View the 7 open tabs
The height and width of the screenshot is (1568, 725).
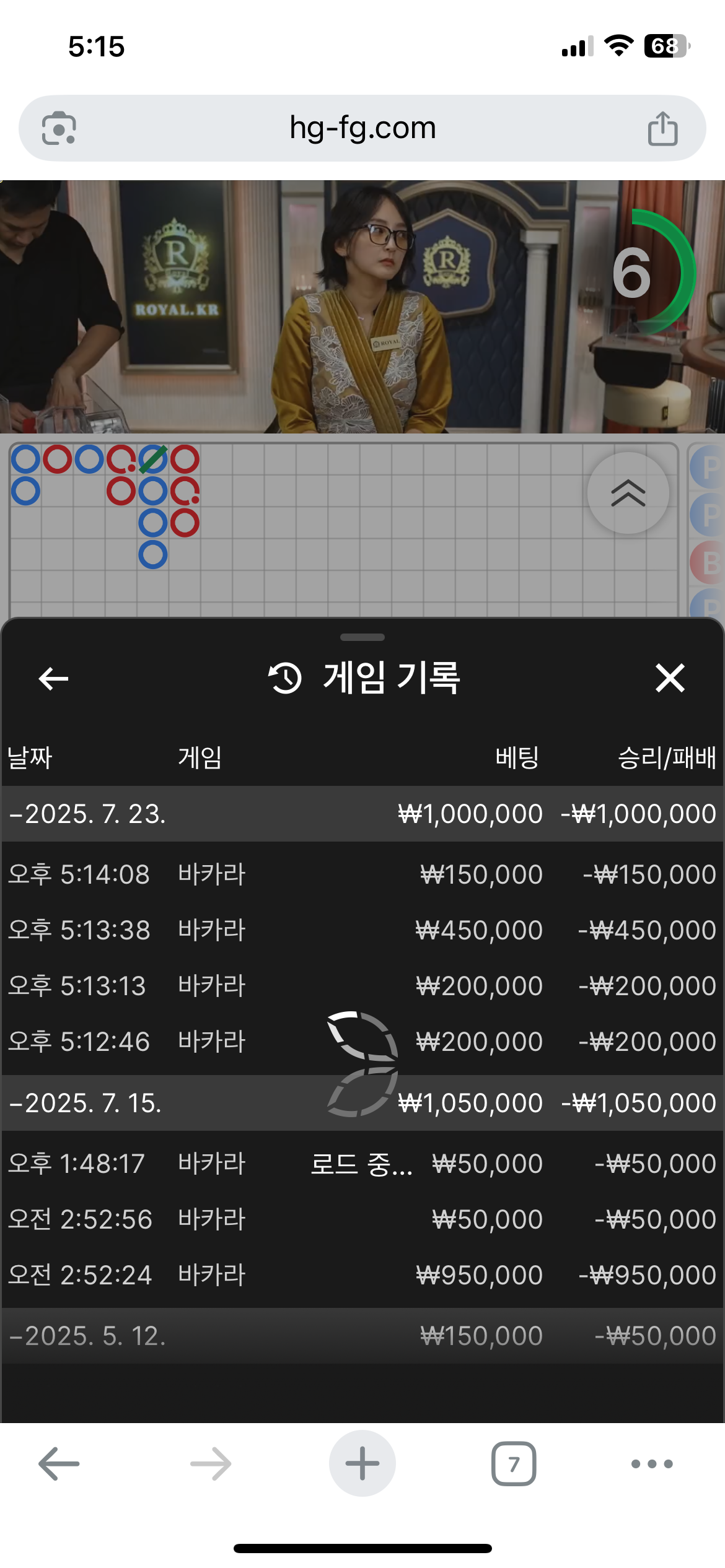514,1464
